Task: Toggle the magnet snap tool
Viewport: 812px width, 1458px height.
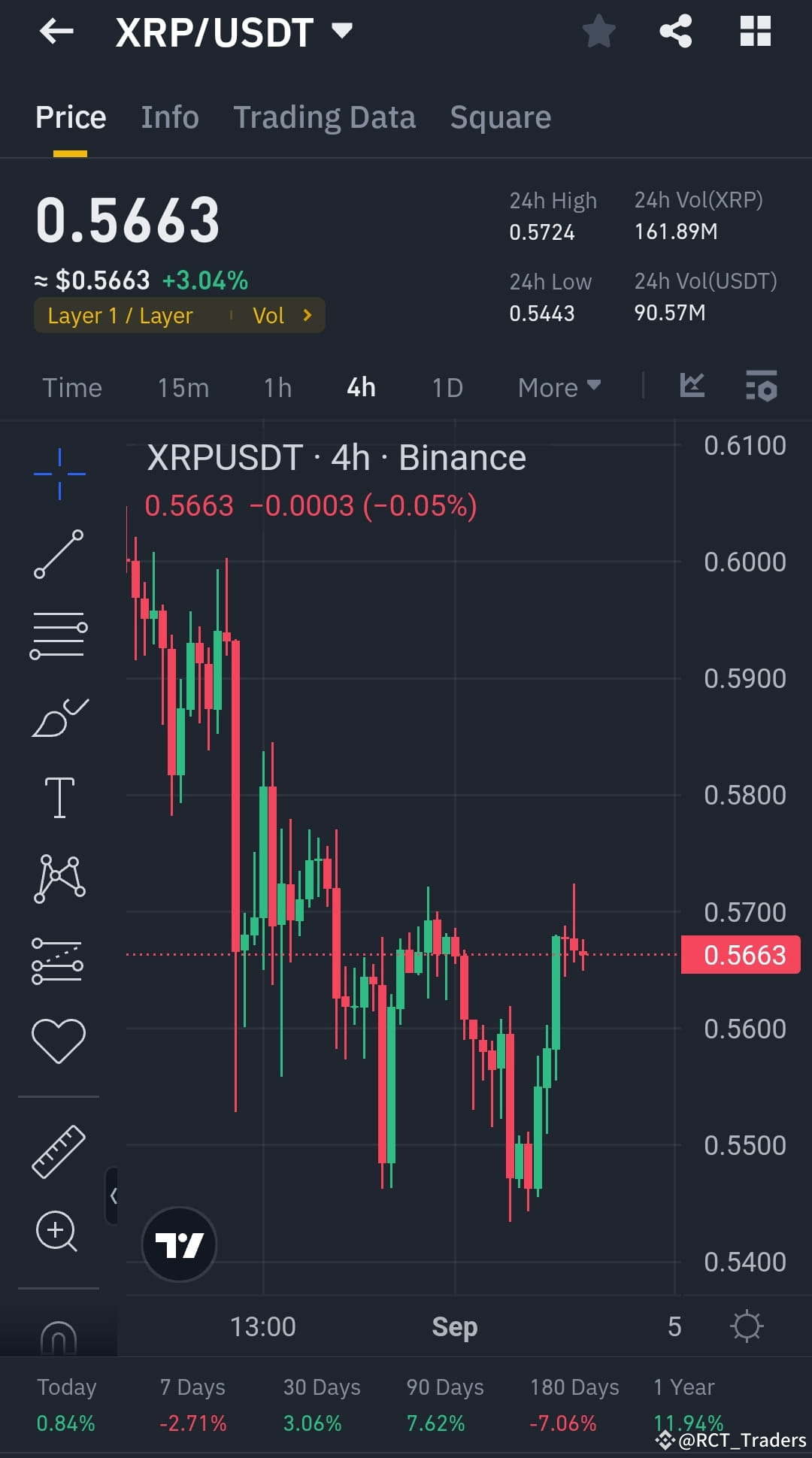Action: (58, 1338)
